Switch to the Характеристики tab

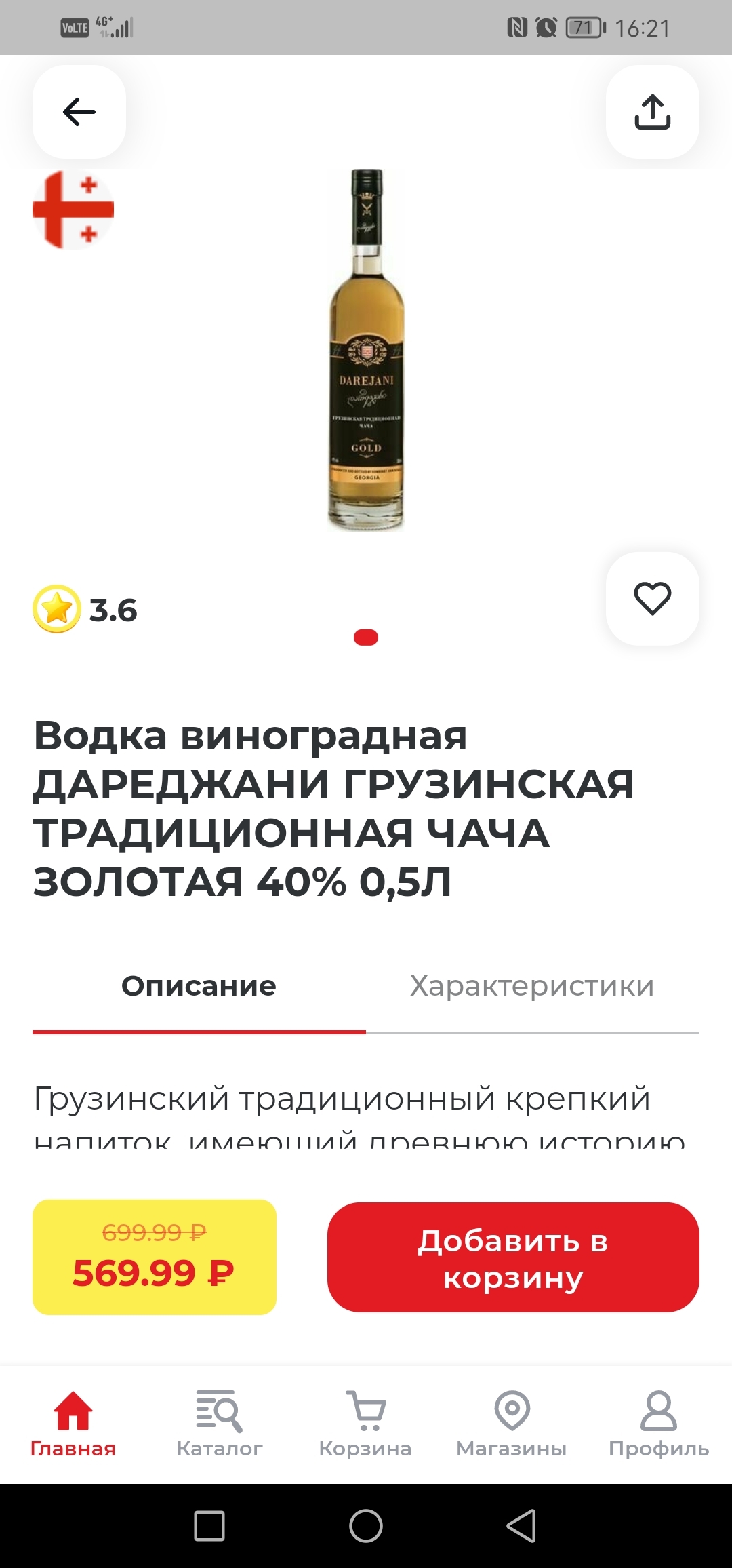(532, 986)
